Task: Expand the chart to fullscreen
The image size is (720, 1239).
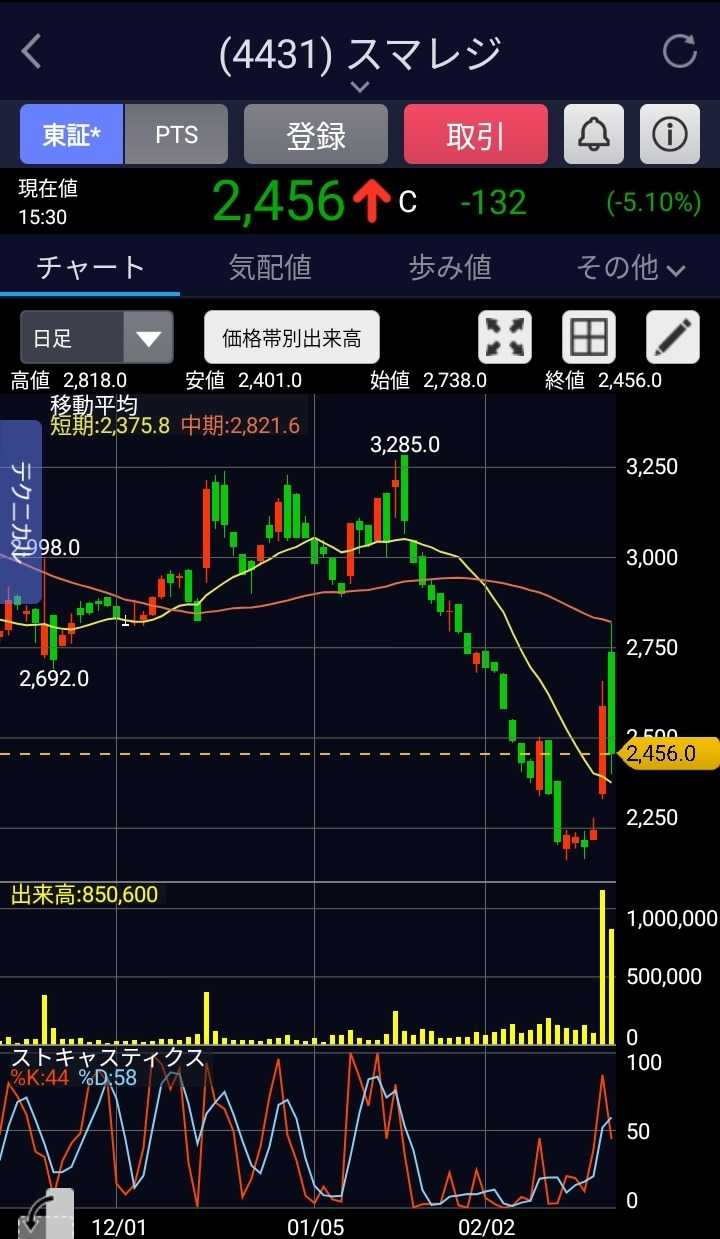Action: pos(505,337)
